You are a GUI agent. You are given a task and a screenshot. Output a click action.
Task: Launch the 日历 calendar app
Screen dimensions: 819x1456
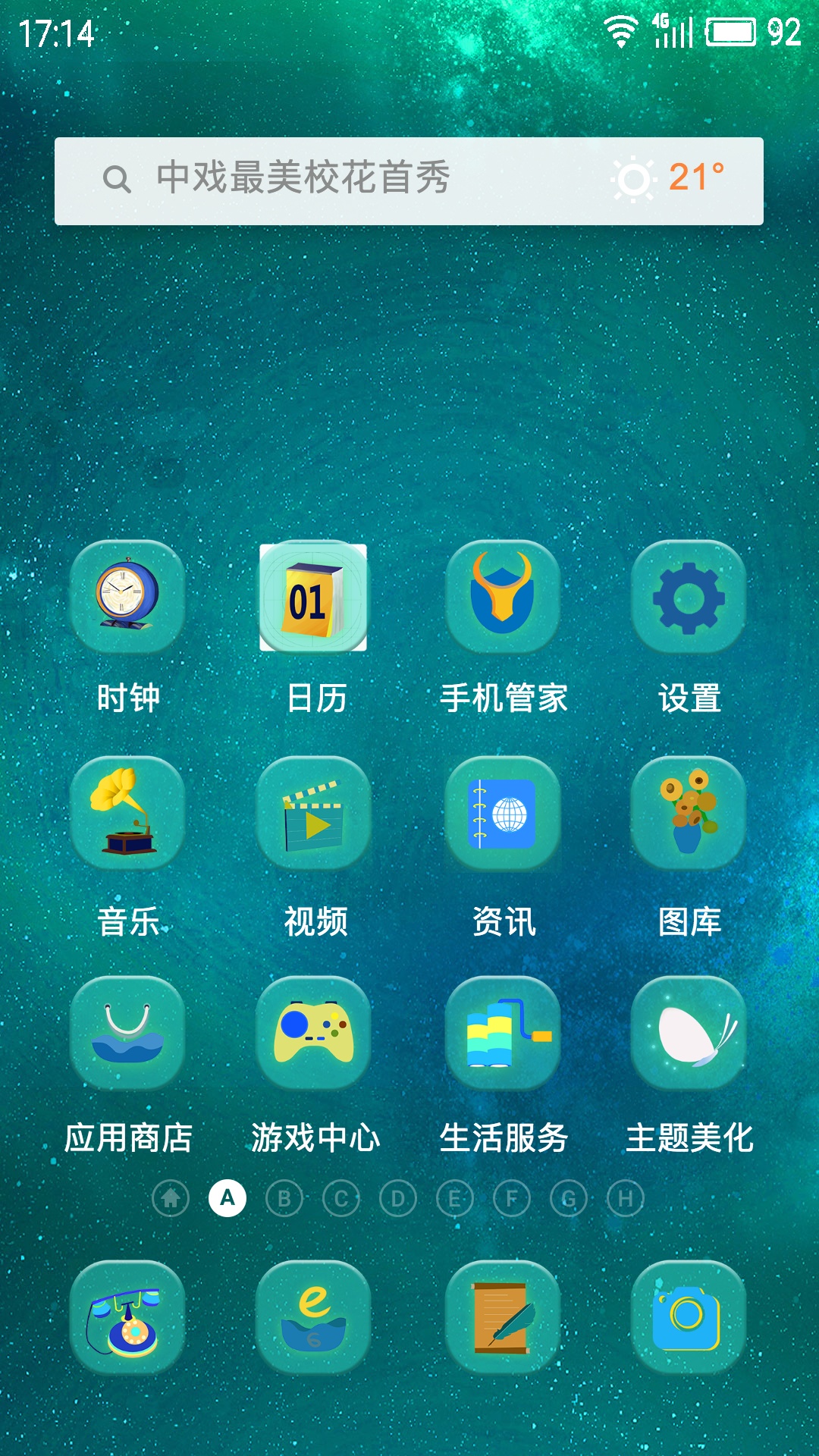[x=314, y=598]
